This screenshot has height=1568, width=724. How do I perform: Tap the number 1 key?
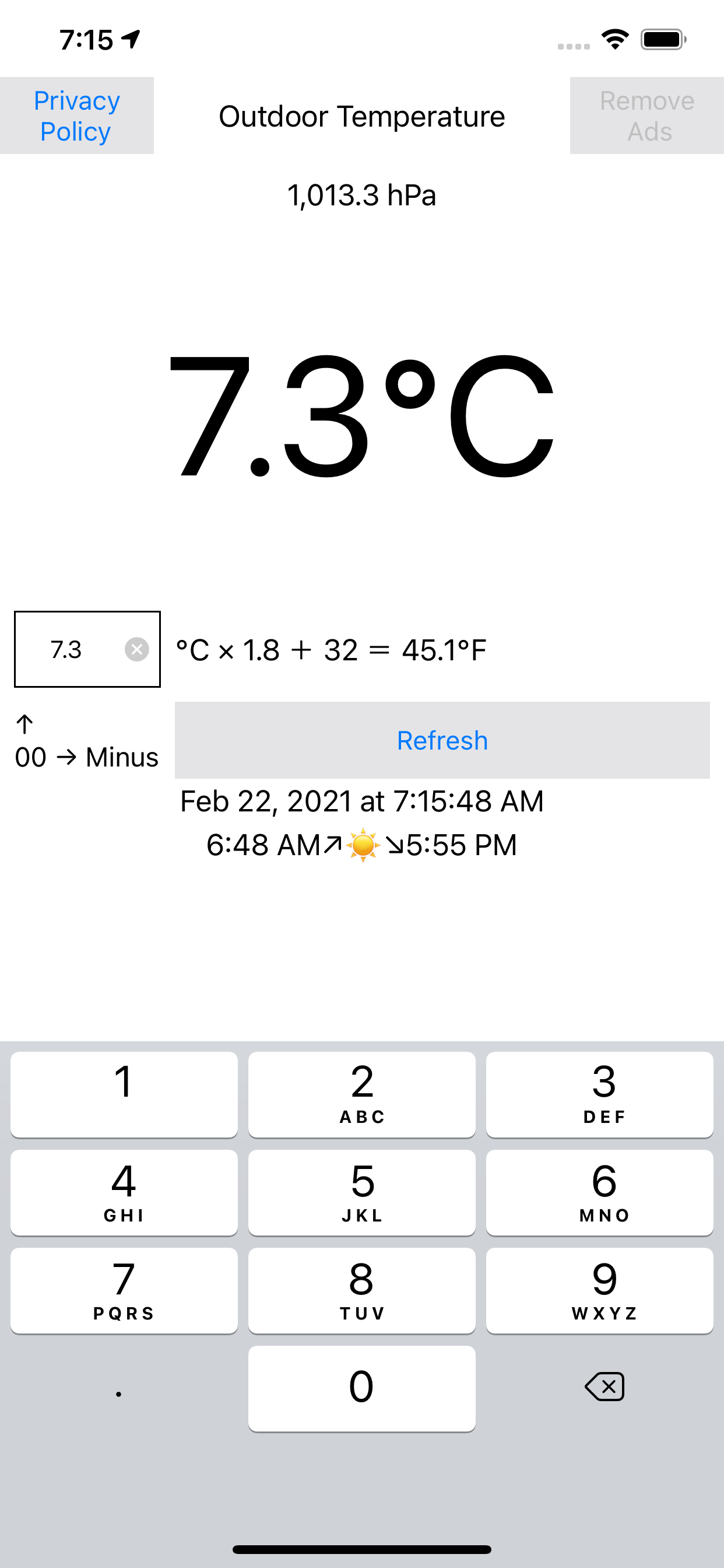pos(124,1094)
